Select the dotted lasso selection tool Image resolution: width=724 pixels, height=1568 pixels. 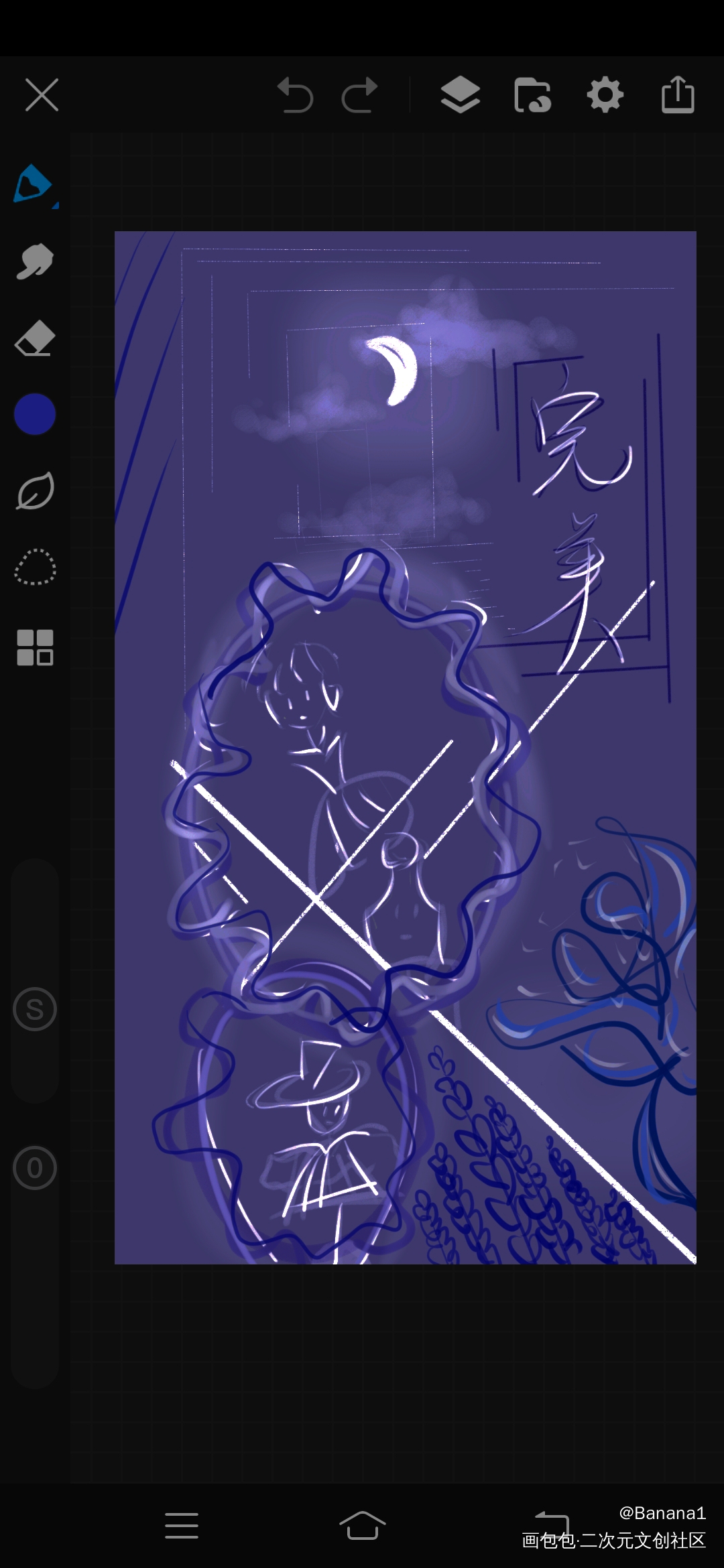35,568
